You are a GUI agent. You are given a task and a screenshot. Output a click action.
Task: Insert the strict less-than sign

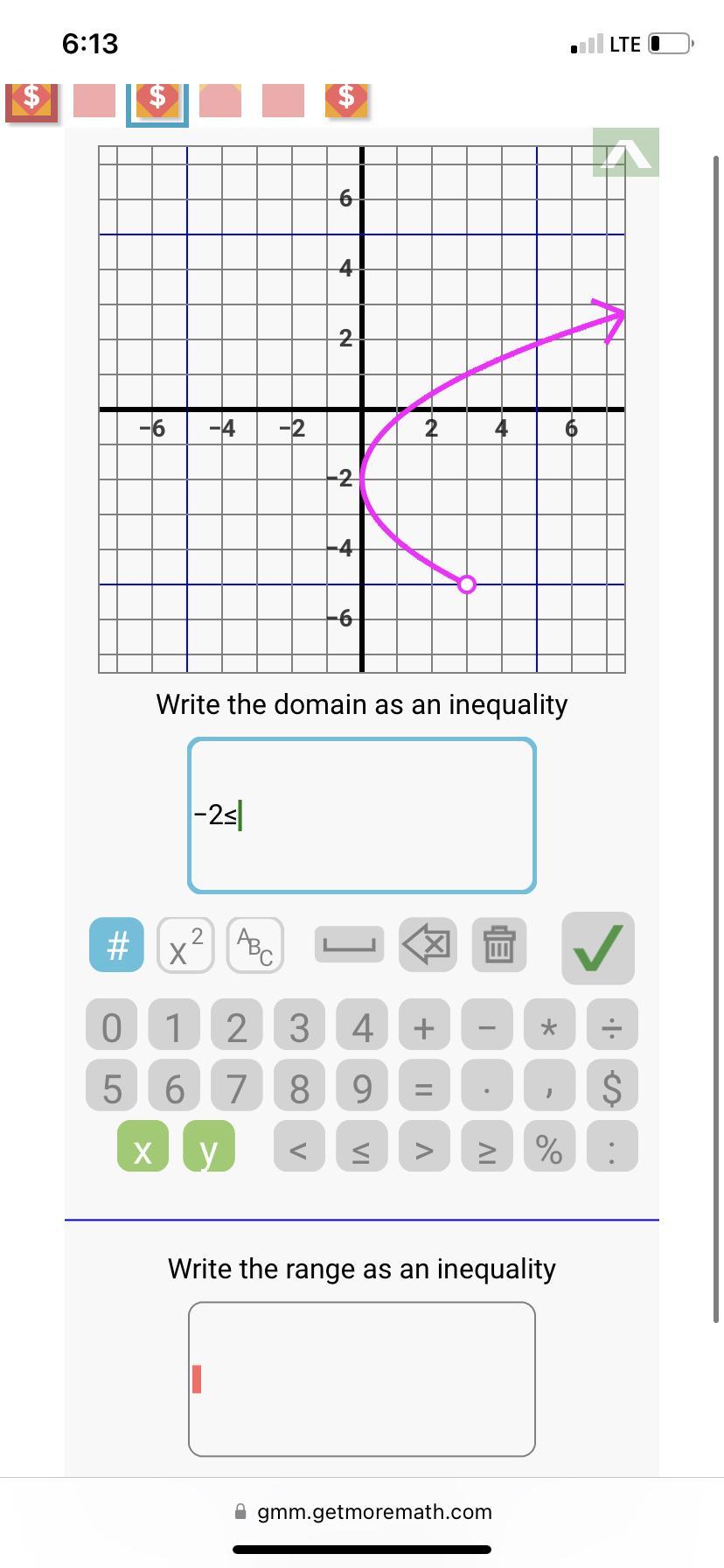(298, 1148)
